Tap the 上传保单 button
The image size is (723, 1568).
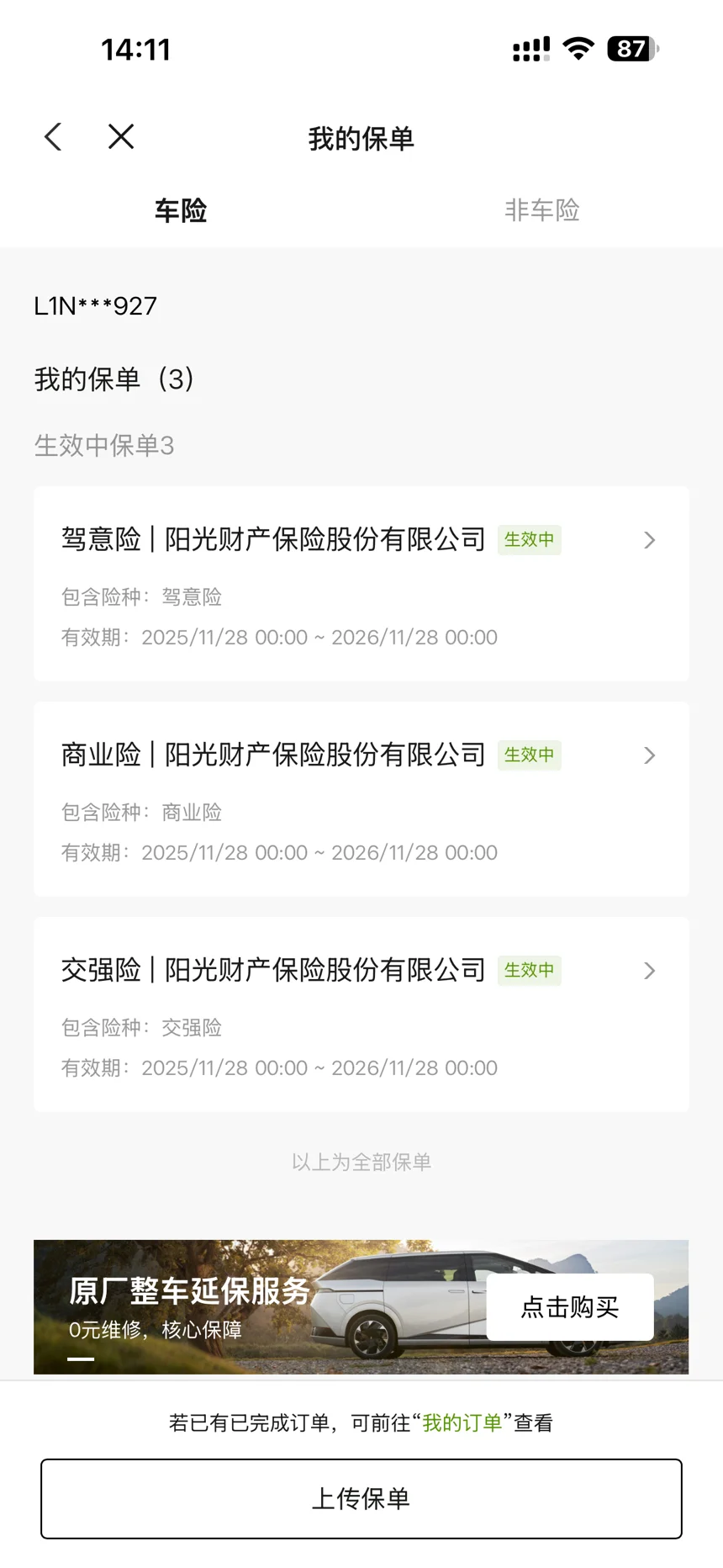(361, 1498)
